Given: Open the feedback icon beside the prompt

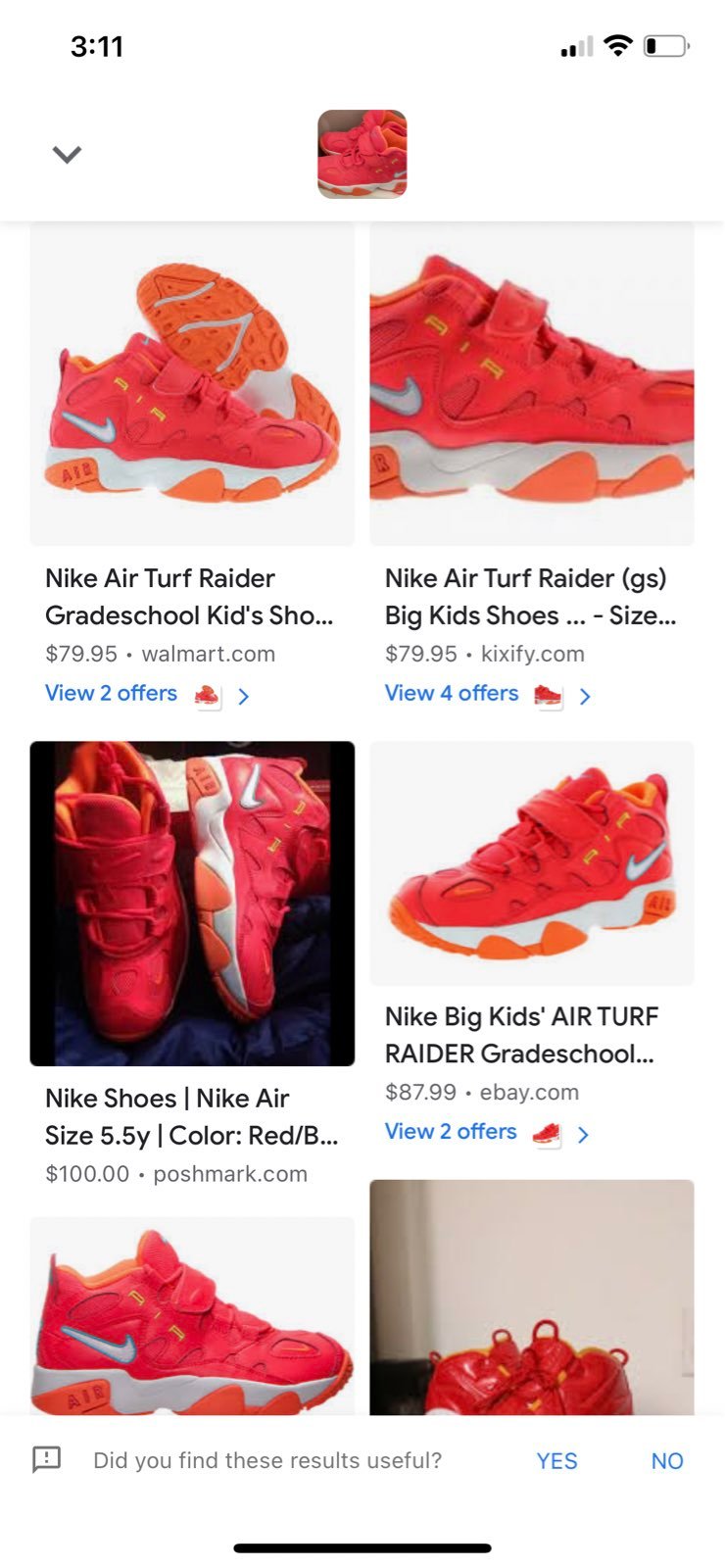Looking at the screenshot, I should (46, 1460).
